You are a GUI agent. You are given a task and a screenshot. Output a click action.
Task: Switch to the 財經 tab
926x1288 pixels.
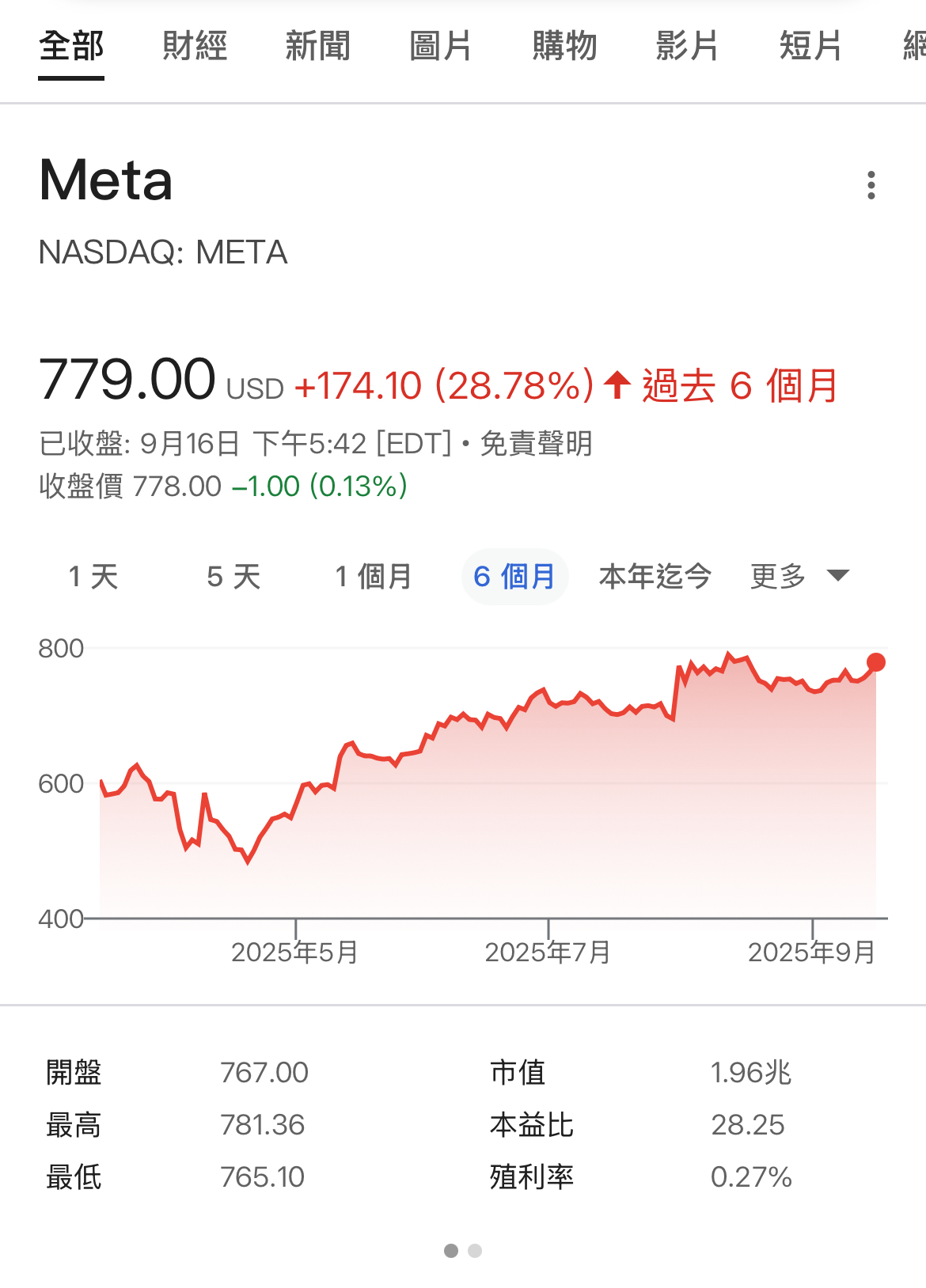tap(195, 46)
